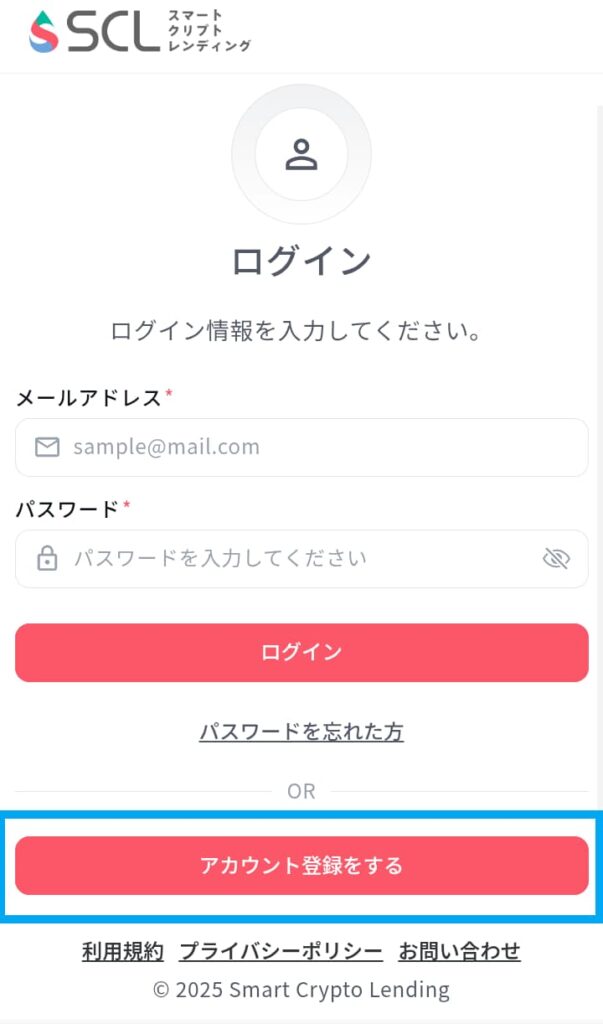The height and width of the screenshot is (1024, 603).
Task: Toggle password visibility eye icon
Action: coord(556,558)
